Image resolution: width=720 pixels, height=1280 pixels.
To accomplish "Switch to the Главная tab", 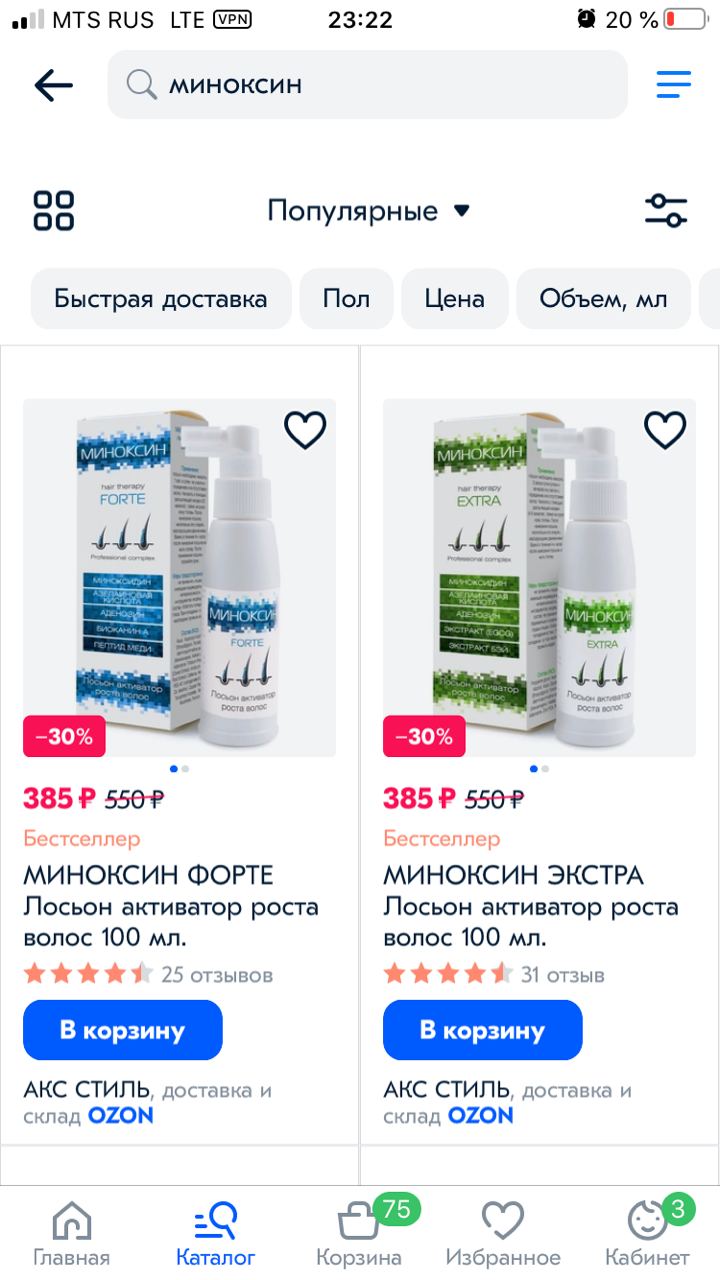I will 71,1235.
